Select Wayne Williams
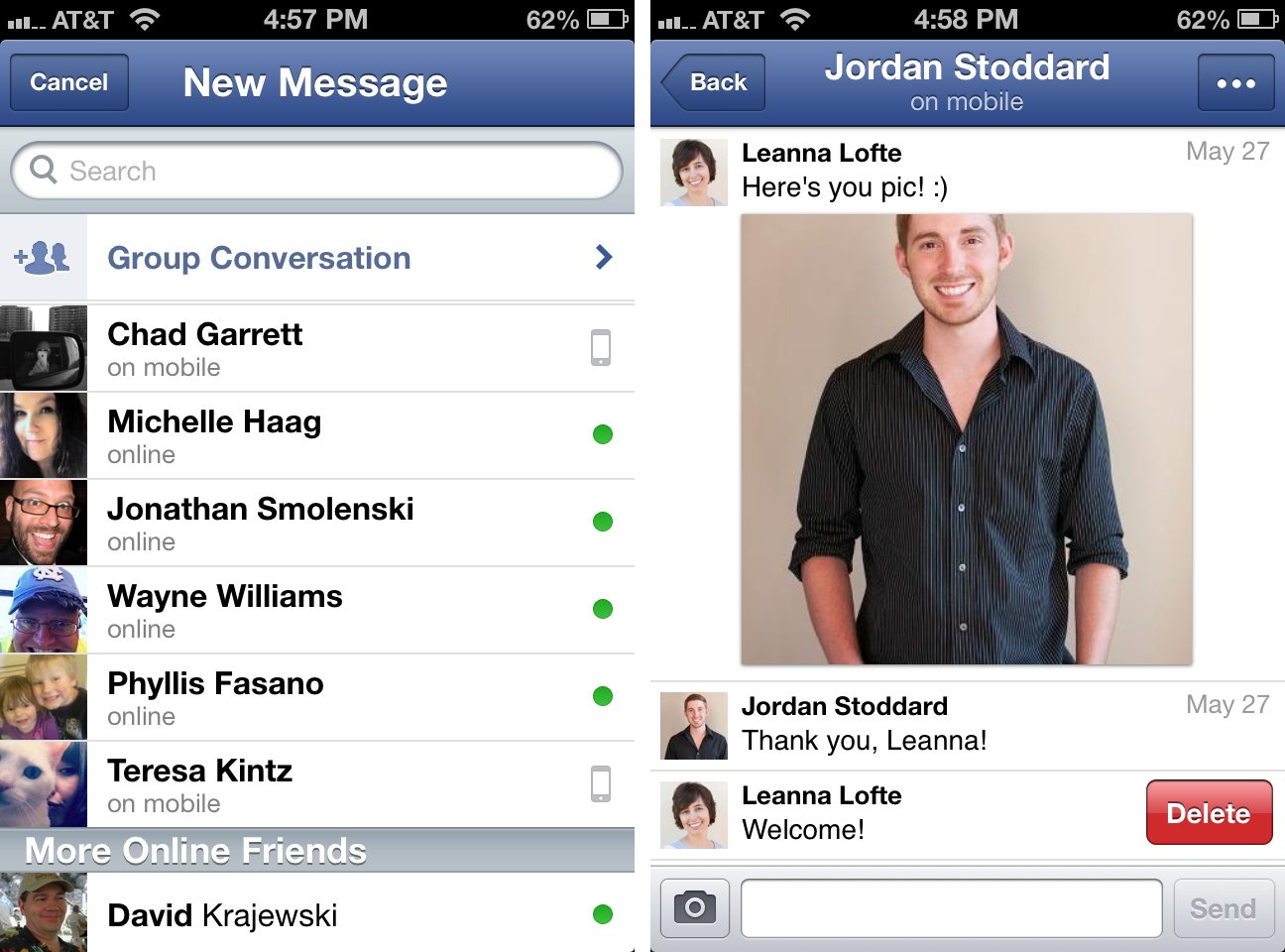 click(x=317, y=610)
